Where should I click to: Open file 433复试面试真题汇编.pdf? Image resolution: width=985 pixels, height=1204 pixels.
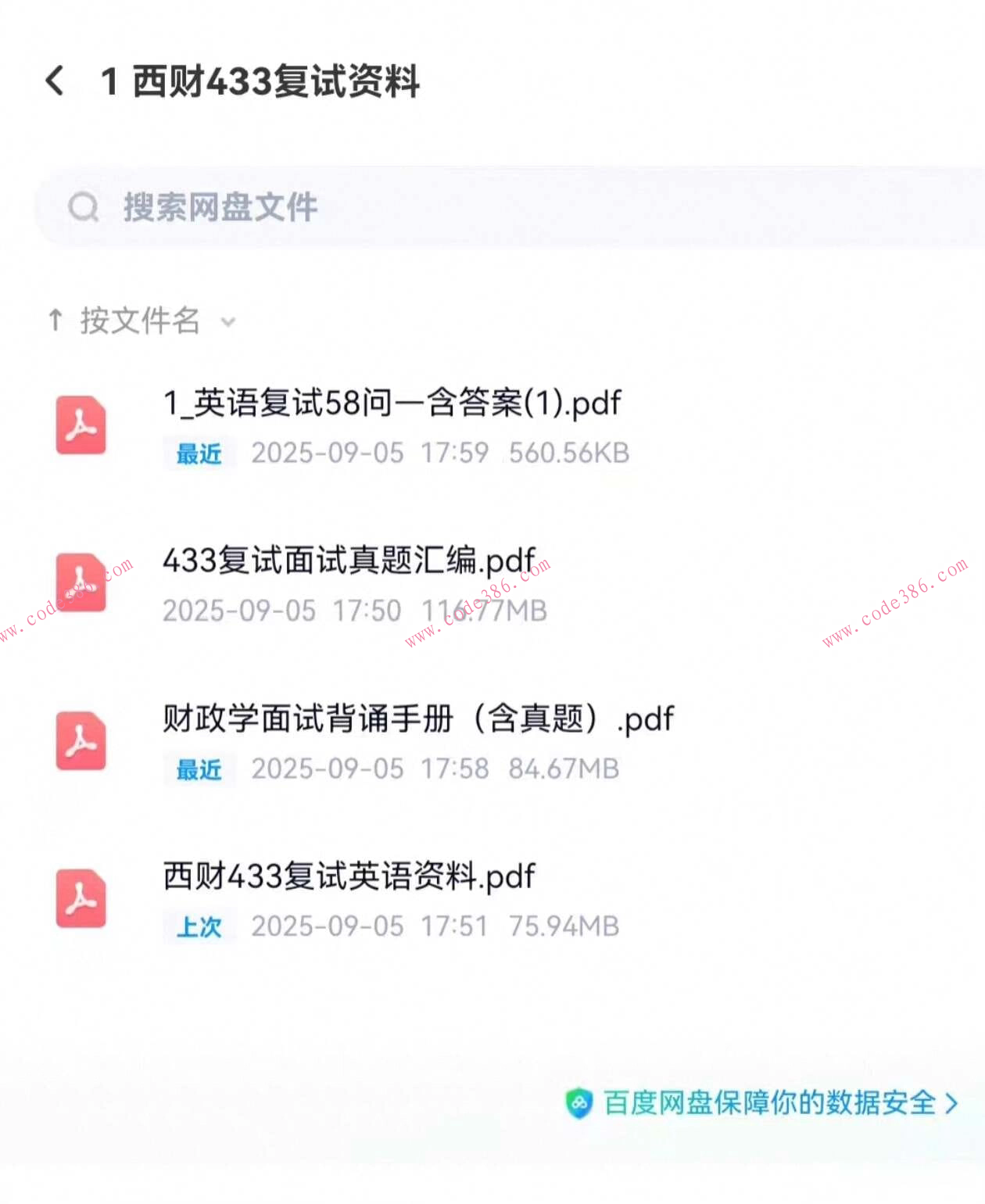(348, 561)
